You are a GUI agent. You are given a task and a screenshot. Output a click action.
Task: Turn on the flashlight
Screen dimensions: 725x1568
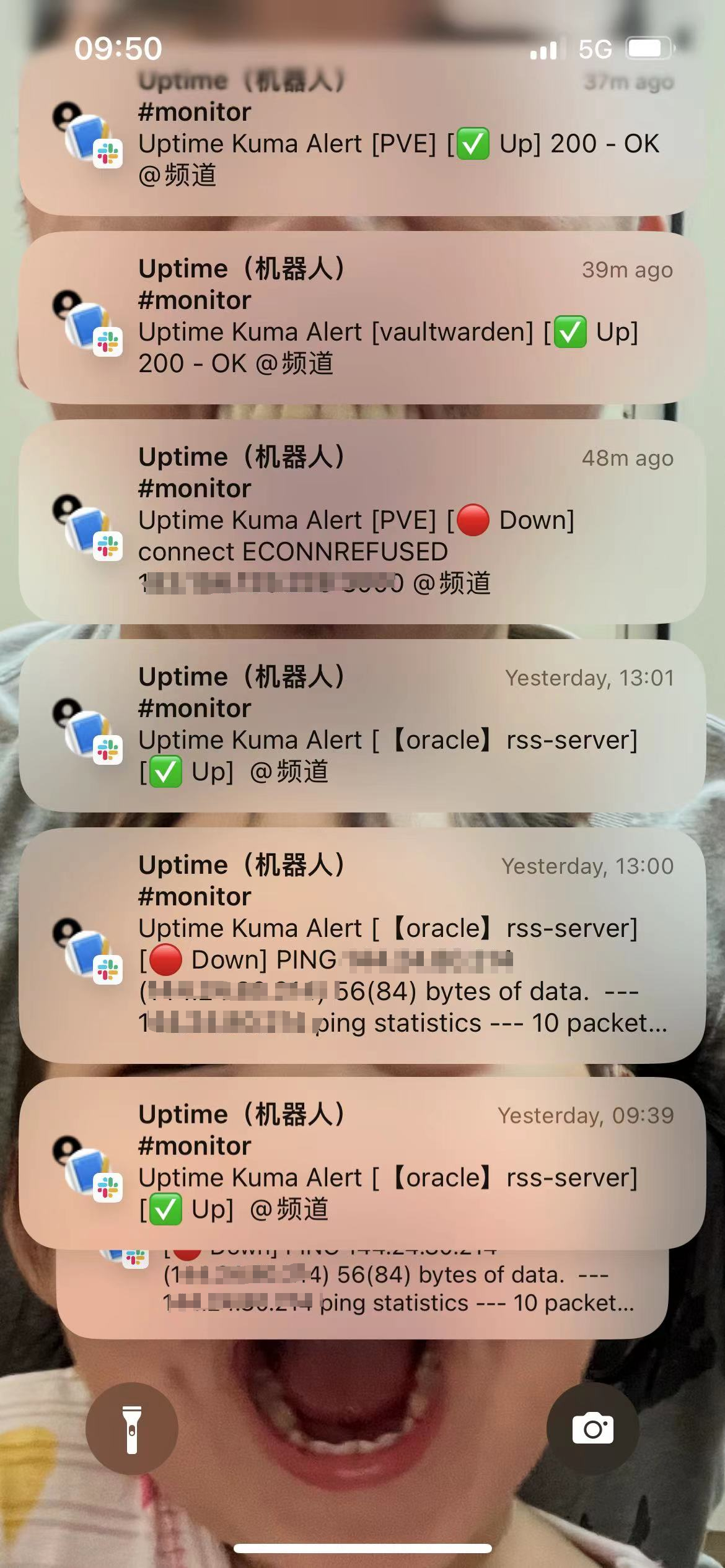pos(131,1429)
